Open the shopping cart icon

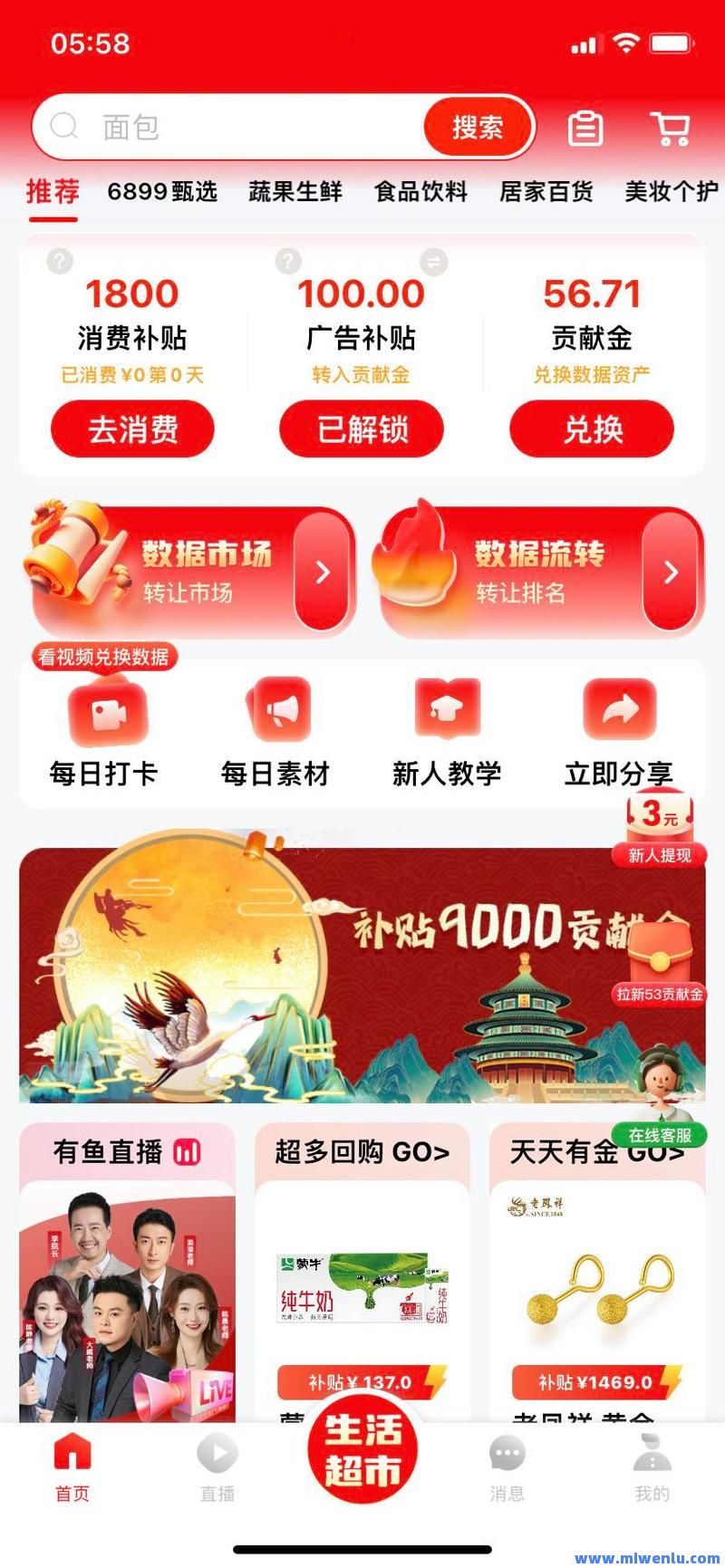click(671, 129)
